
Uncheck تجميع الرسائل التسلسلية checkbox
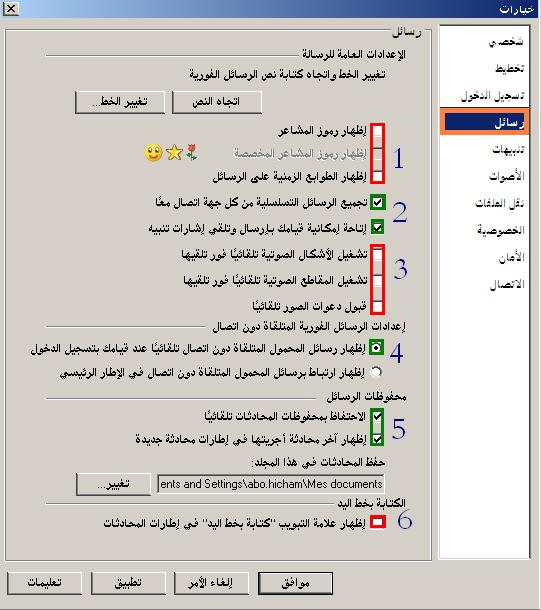coord(377,202)
